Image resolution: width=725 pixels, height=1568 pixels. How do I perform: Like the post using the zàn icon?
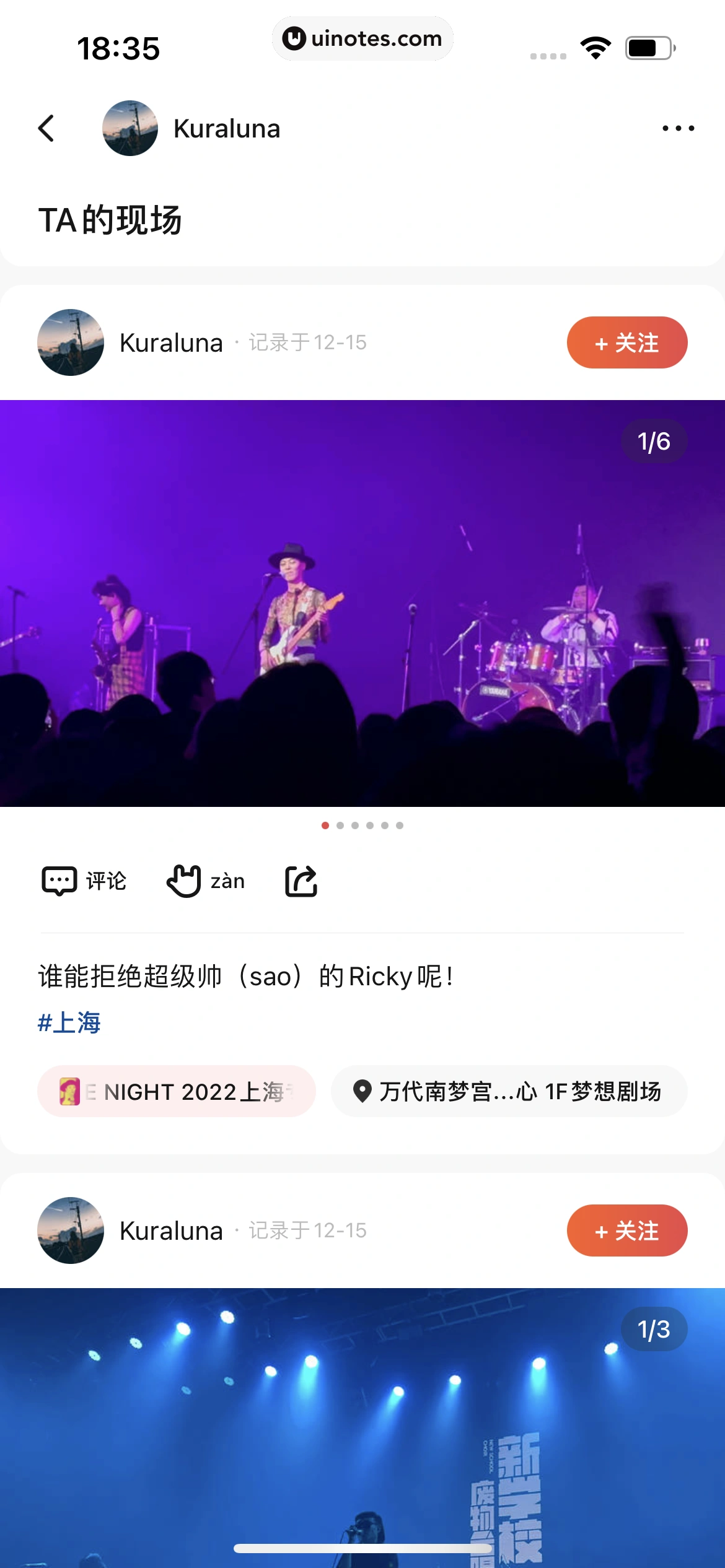(204, 880)
